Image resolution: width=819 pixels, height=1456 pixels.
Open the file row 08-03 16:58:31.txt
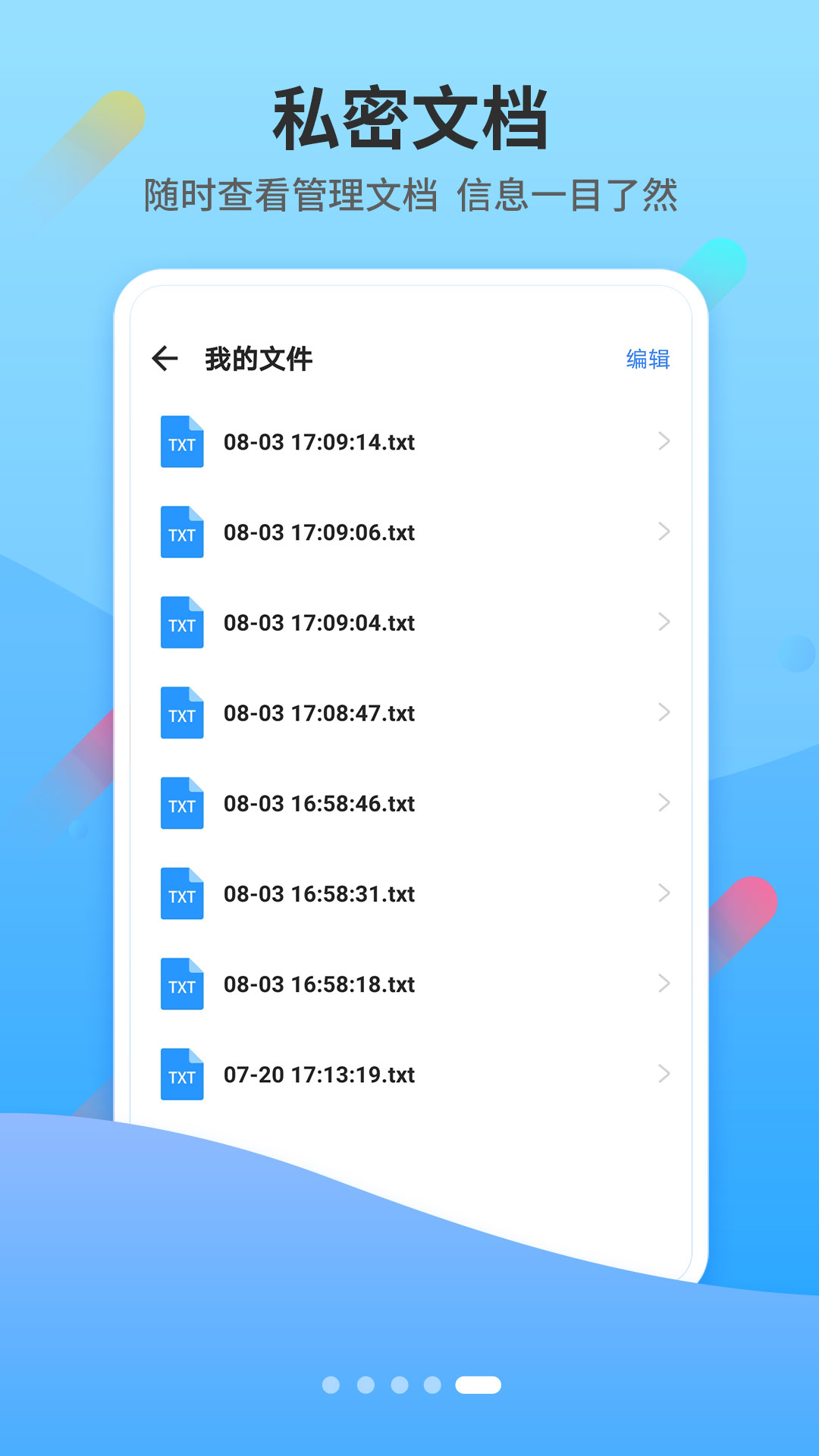[x=318, y=894]
